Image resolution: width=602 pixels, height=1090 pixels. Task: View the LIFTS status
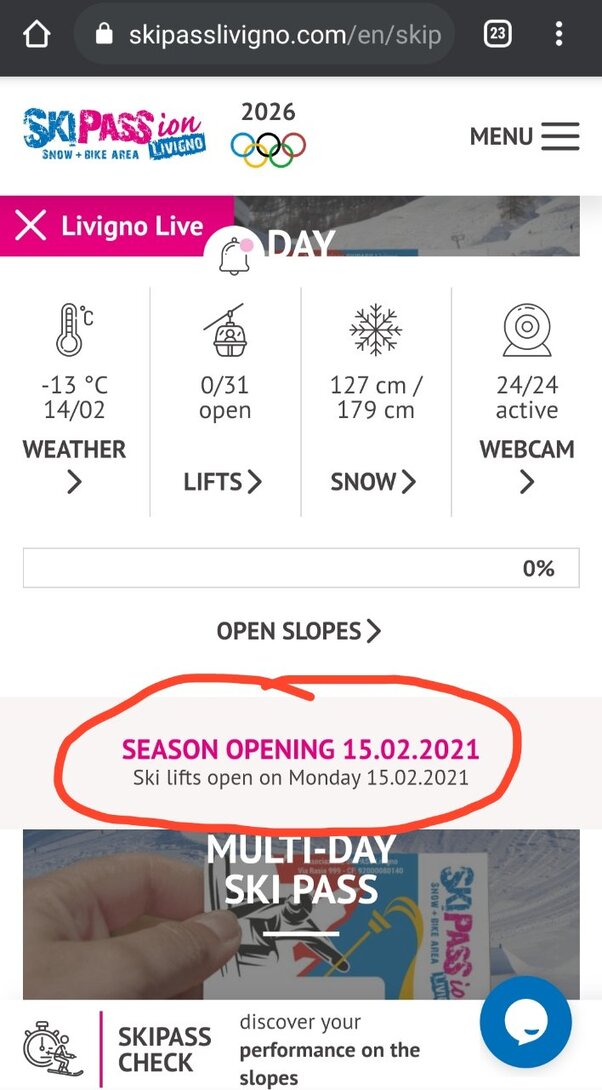pos(224,481)
